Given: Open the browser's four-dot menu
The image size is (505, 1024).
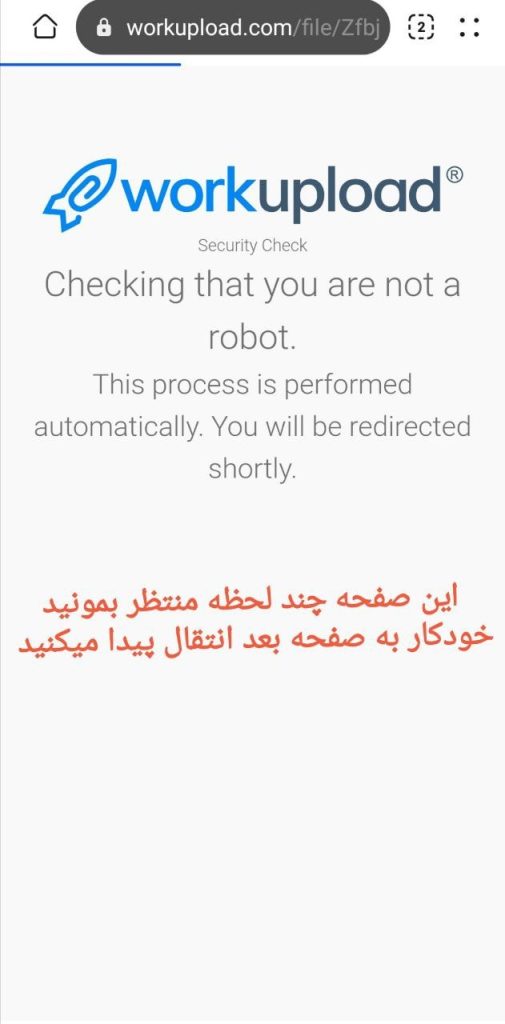Looking at the screenshot, I should coord(470,27).
